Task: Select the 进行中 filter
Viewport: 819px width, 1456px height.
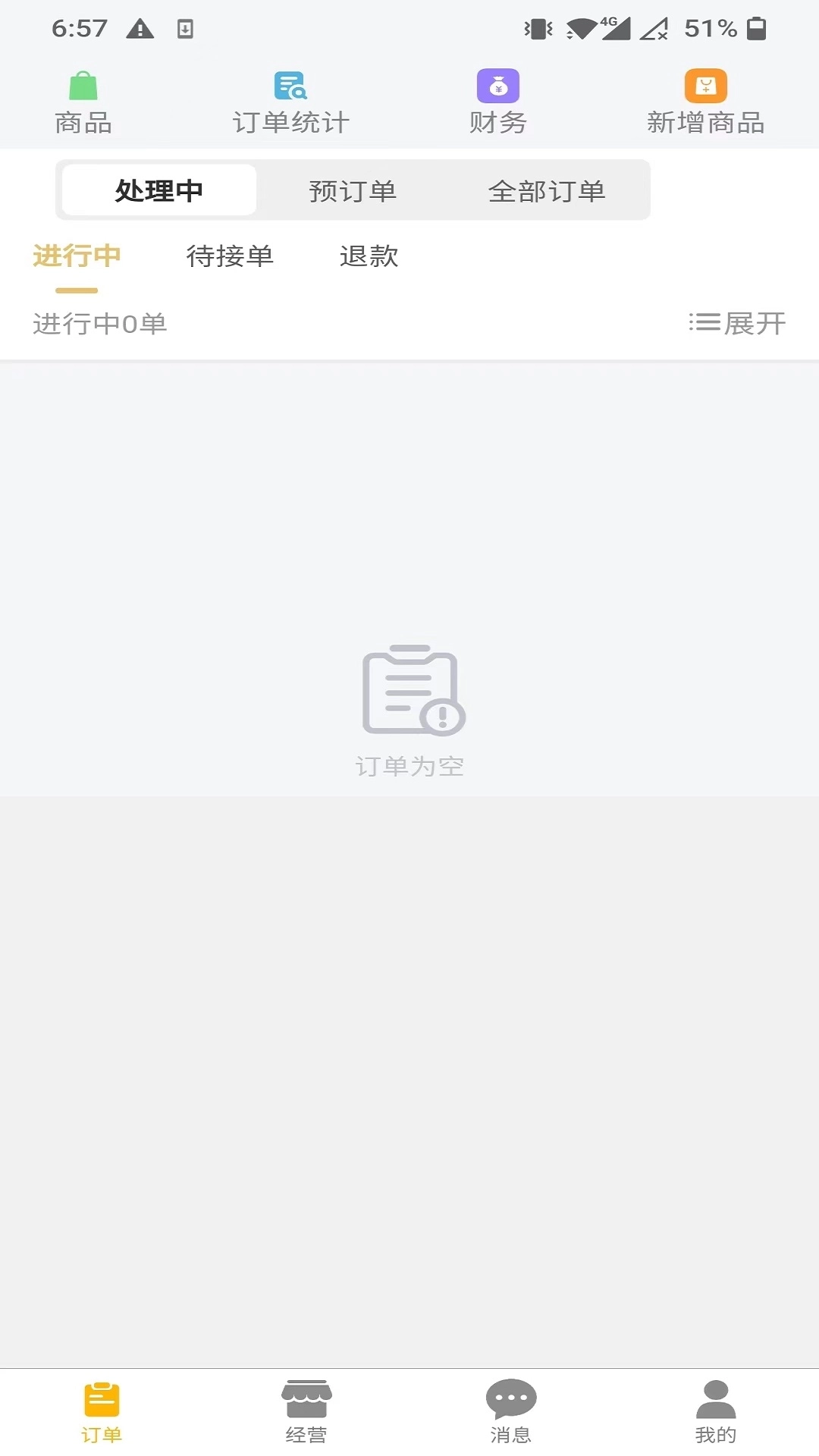Action: coord(76,257)
